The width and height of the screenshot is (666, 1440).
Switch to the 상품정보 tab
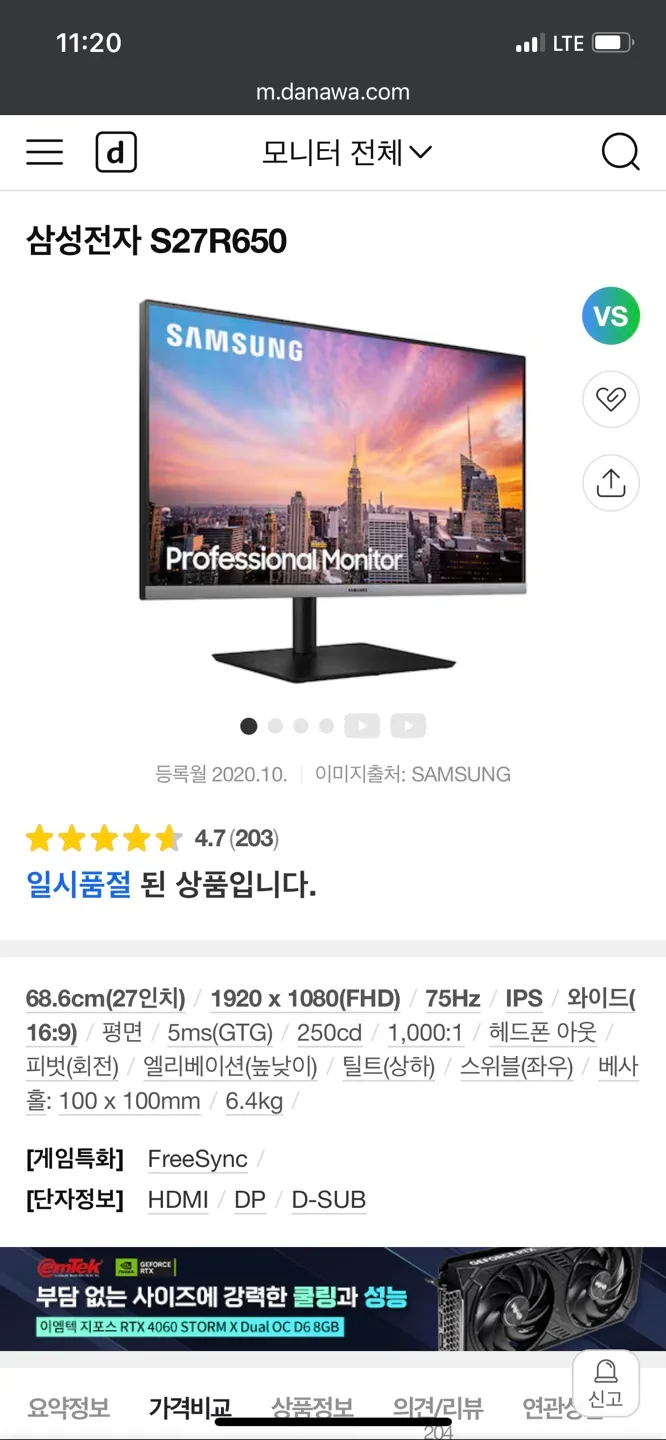[x=312, y=1409]
